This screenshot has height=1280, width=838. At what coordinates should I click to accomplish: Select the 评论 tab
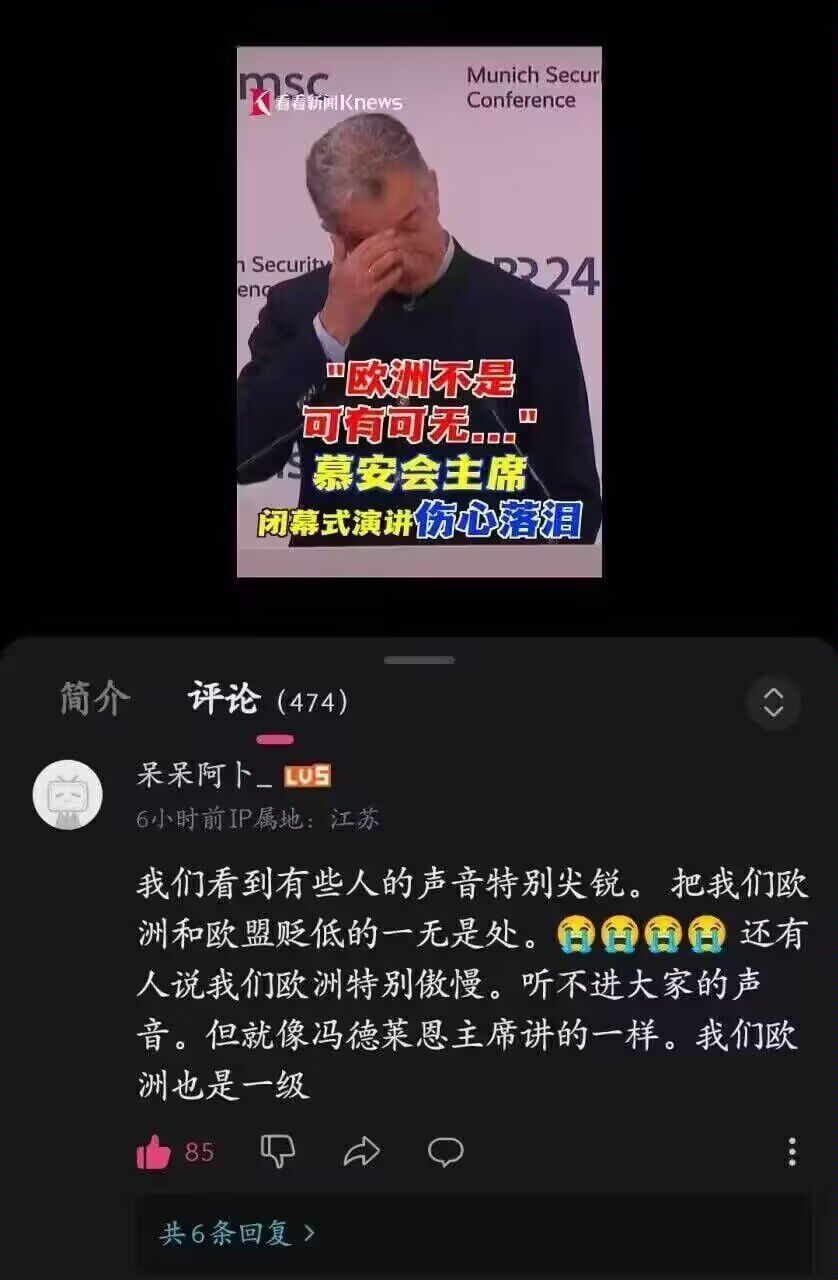point(225,699)
